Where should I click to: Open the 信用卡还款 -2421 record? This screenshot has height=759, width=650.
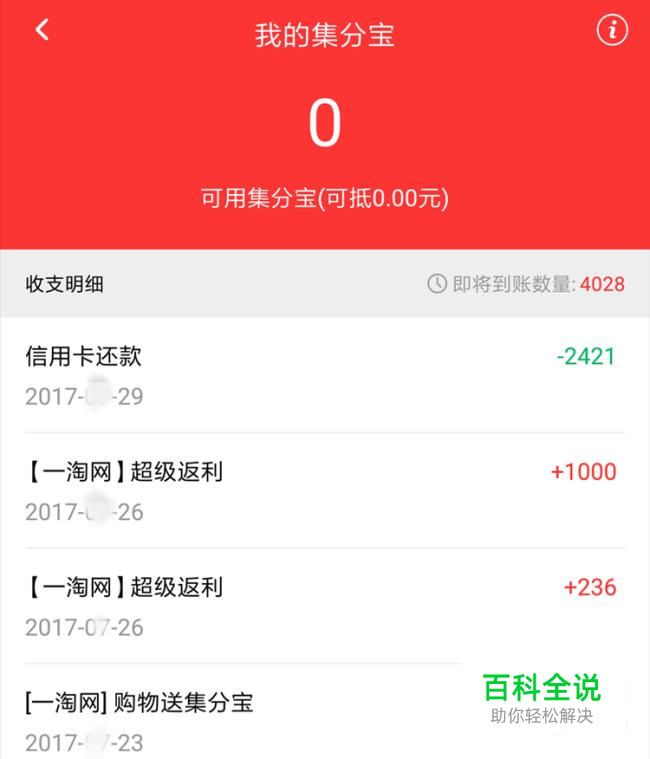pos(324,375)
